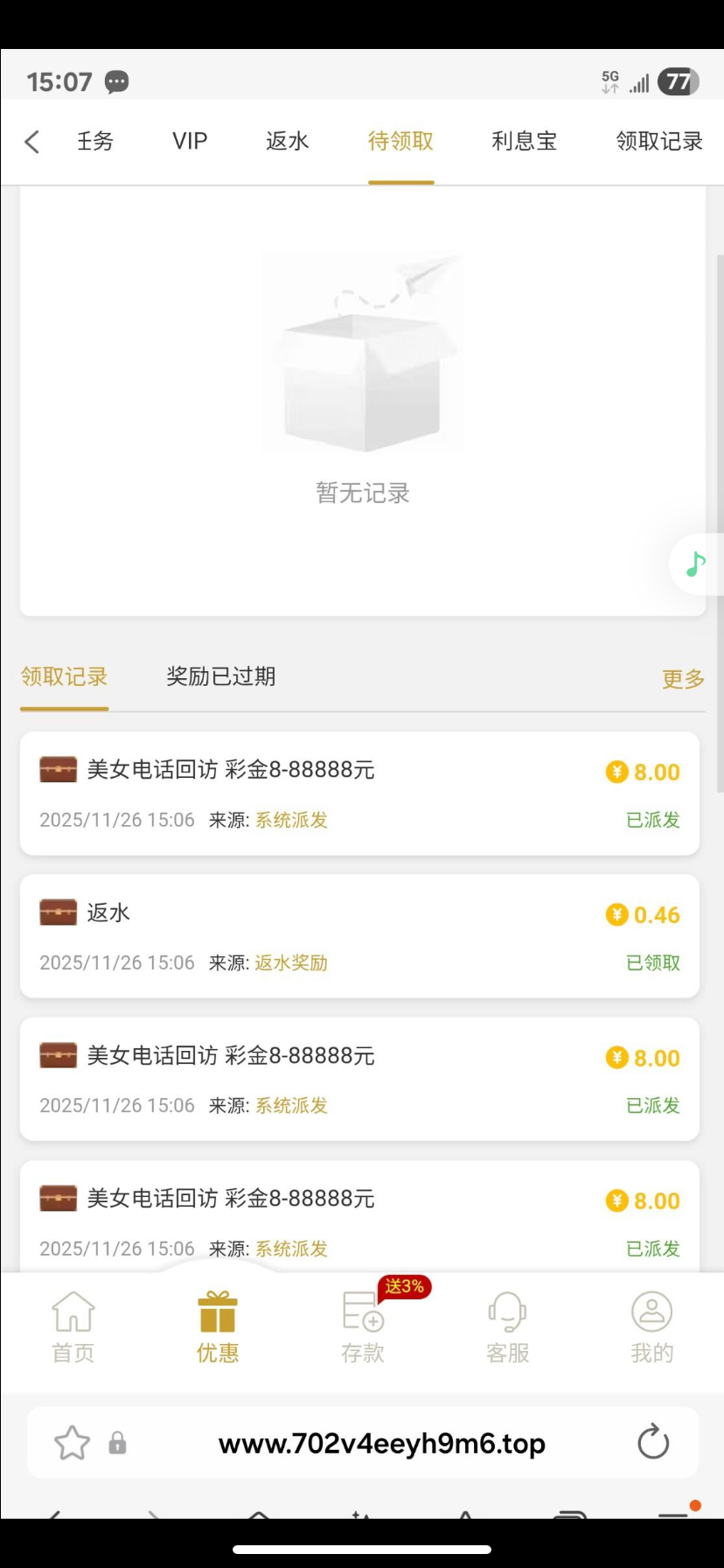Go back with the top-left arrow
Screen dimensions: 724x1568
32,142
